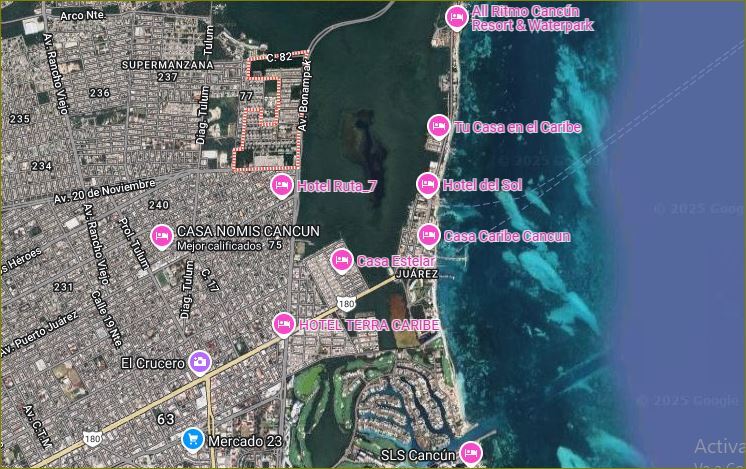746x469 pixels.
Task: Open the SLS Cancún hotel pin
Action: point(470,454)
